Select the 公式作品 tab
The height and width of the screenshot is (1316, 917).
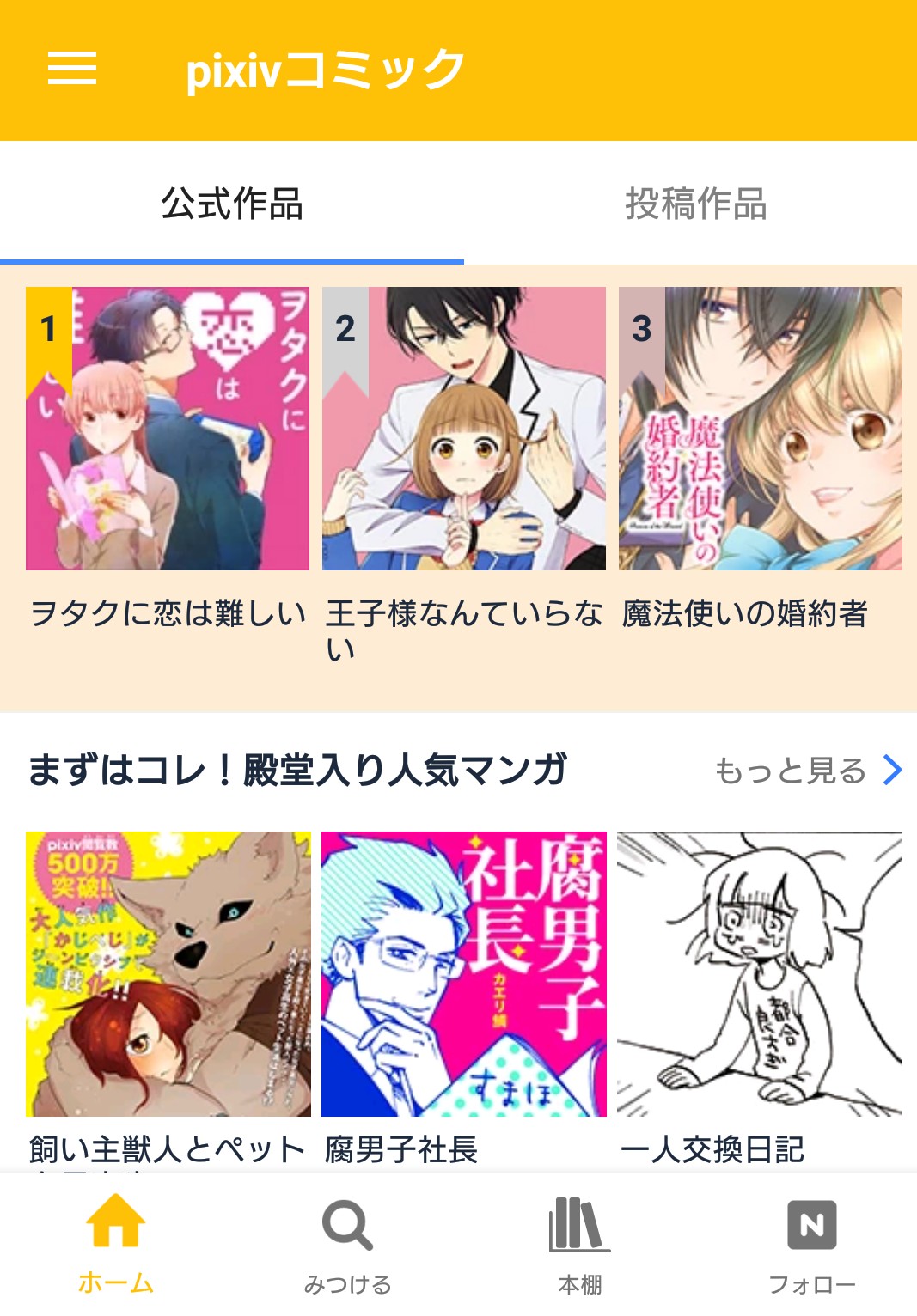(x=232, y=204)
